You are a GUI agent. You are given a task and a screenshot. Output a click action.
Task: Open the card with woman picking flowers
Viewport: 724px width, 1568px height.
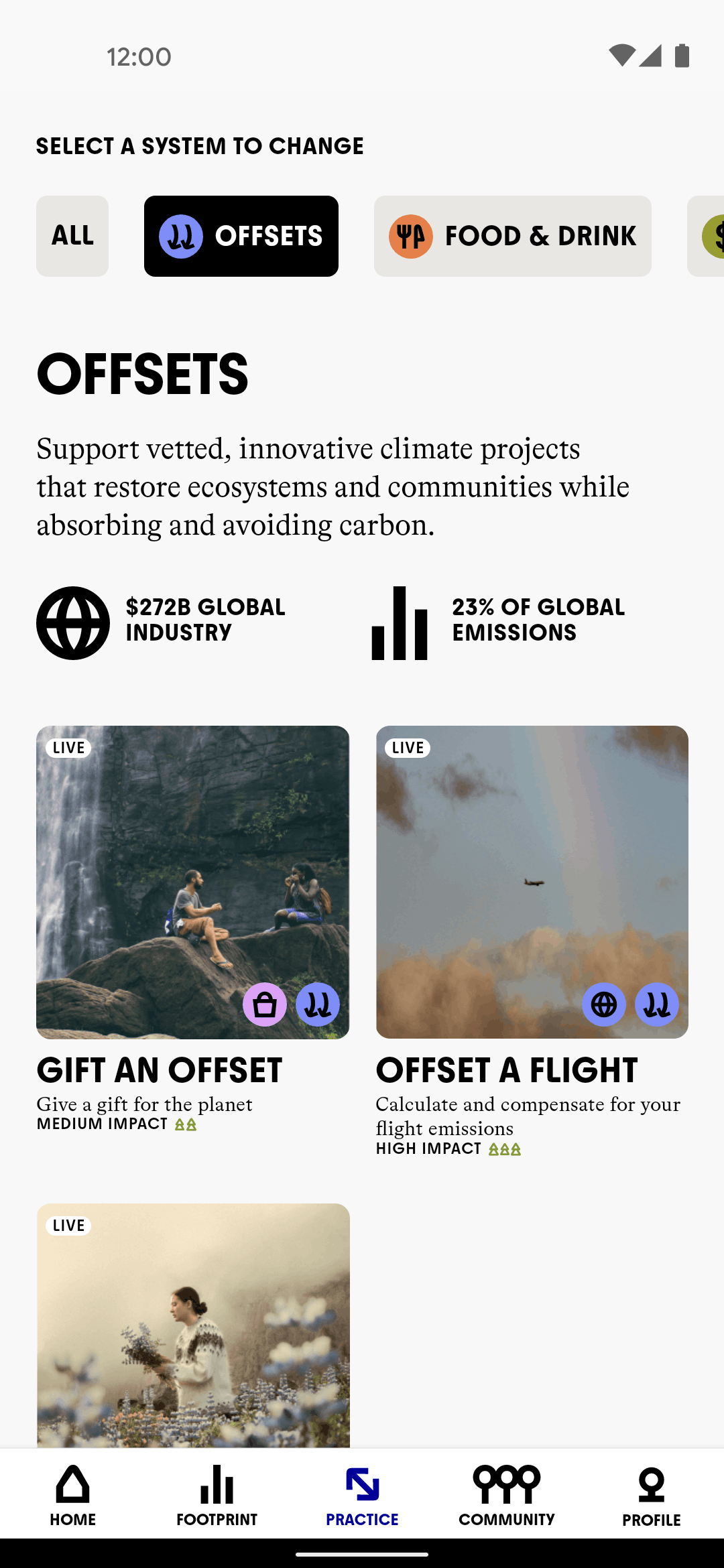pyautogui.click(x=193, y=1324)
